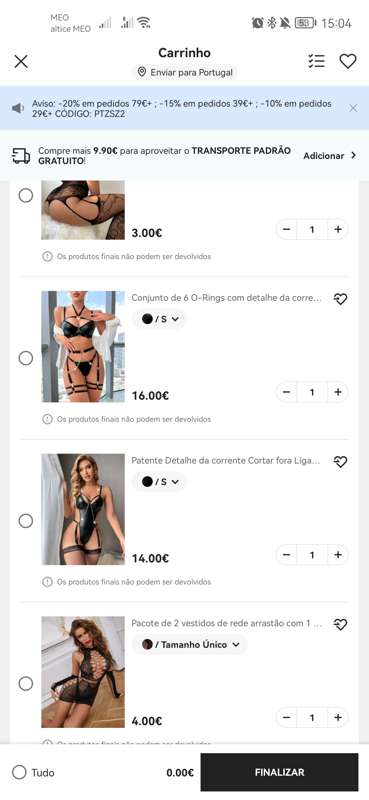Tap FINALIZAR to check out
369x800 pixels.
tap(279, 772)
